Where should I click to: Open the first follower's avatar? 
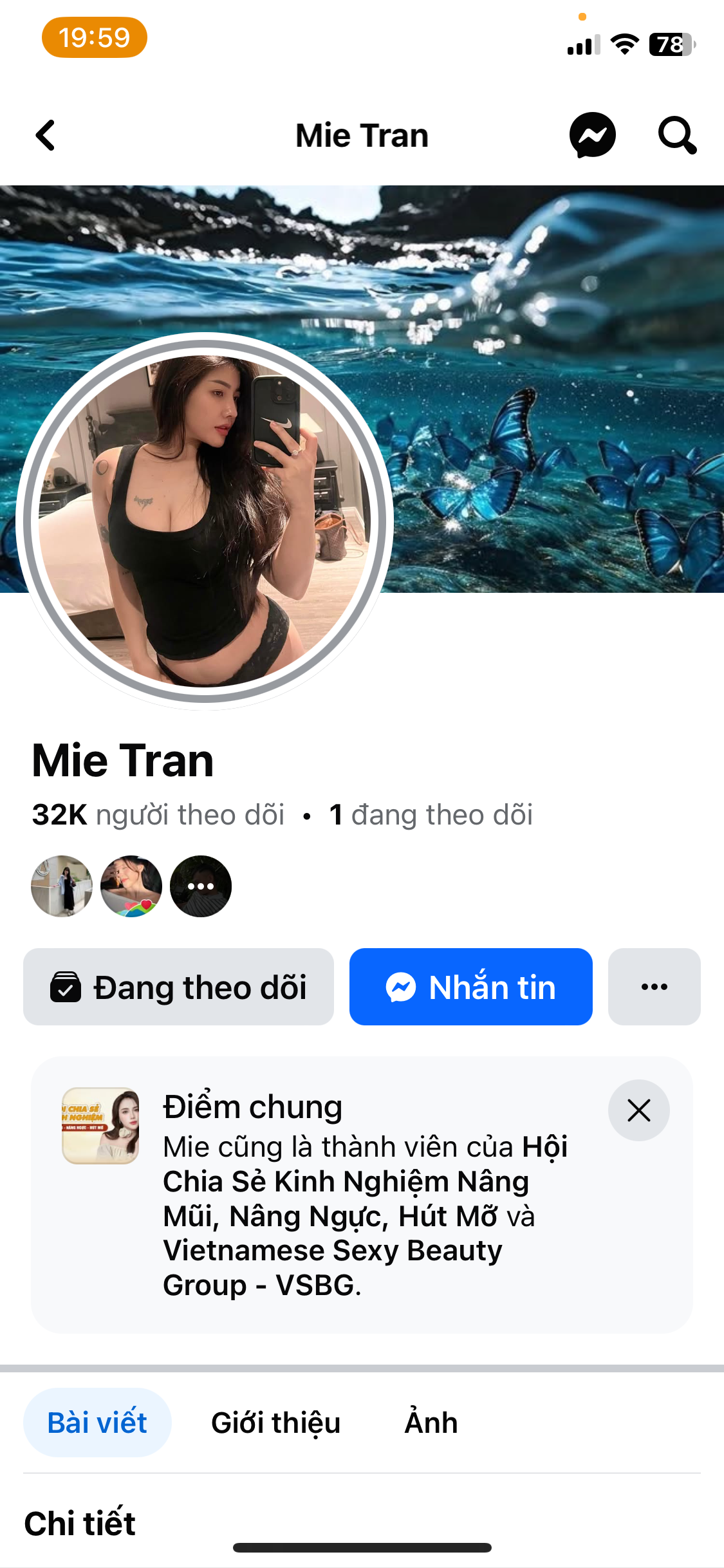point(62,886)
